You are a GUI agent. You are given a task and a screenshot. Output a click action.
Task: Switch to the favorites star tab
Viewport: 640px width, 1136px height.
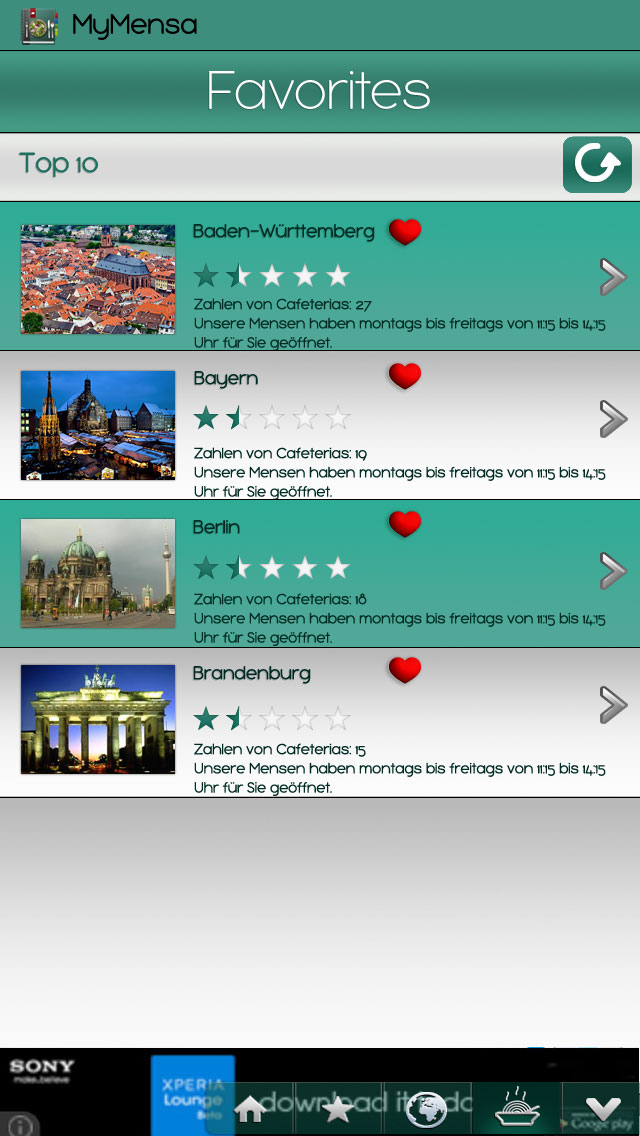tap(337, 1108)
